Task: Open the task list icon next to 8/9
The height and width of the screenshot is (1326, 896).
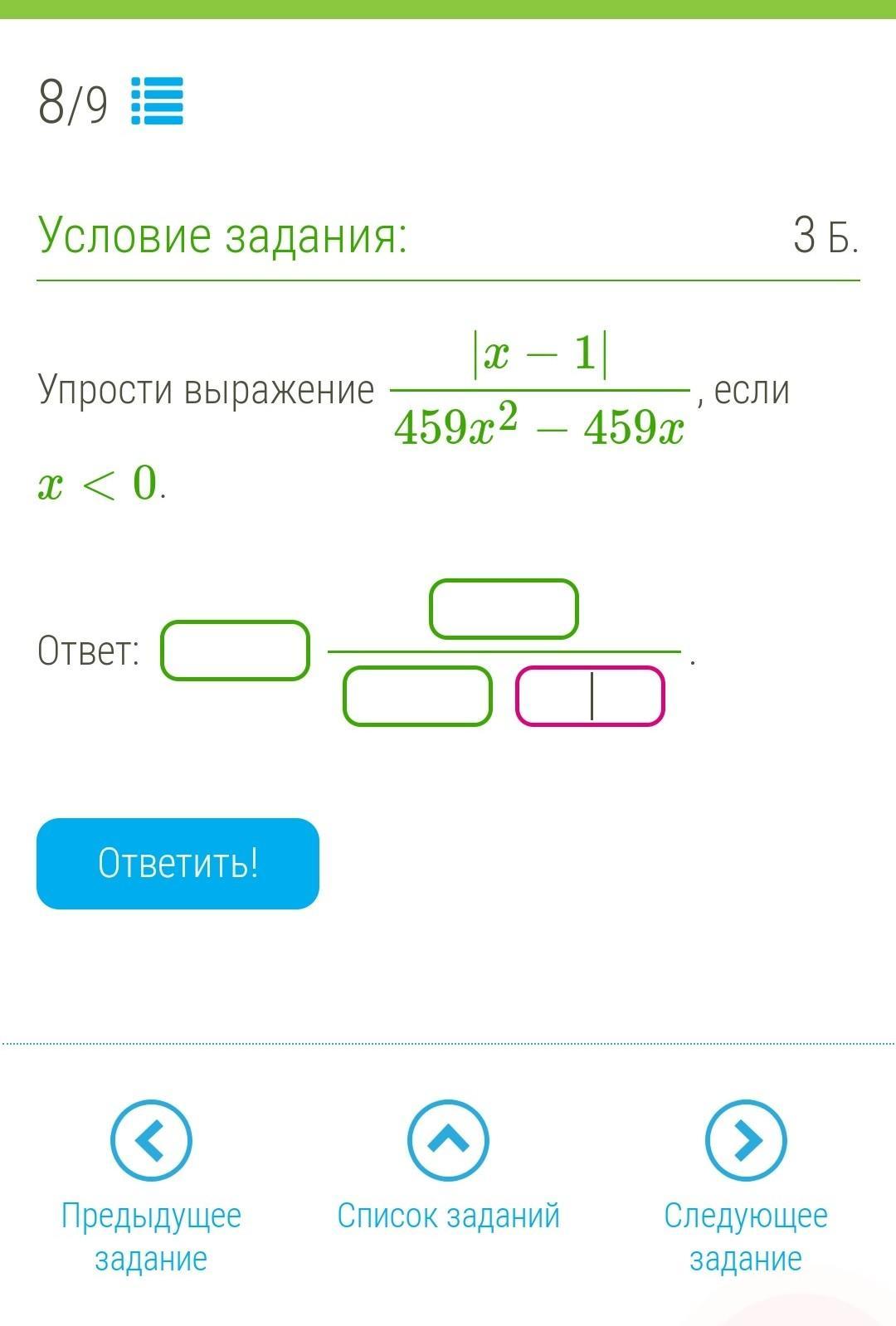Action: click(157, 101)
